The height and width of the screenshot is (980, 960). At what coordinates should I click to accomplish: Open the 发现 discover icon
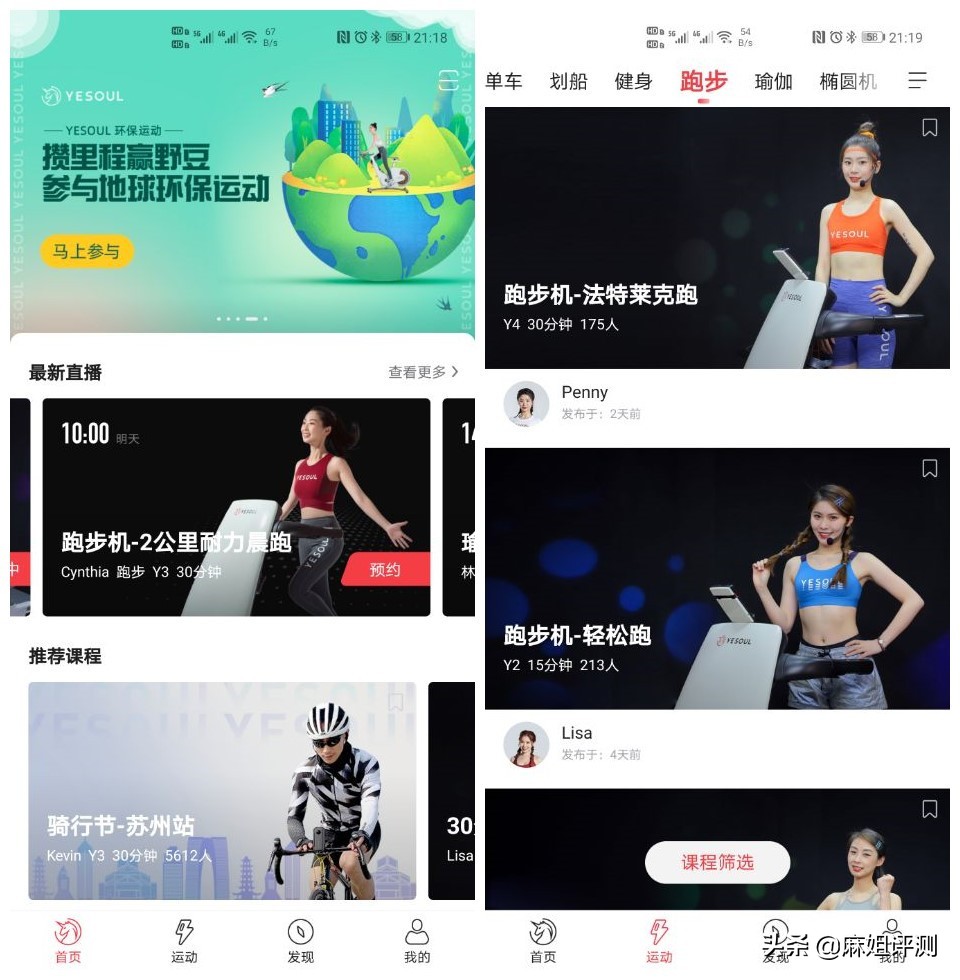(x=301, y=932)
